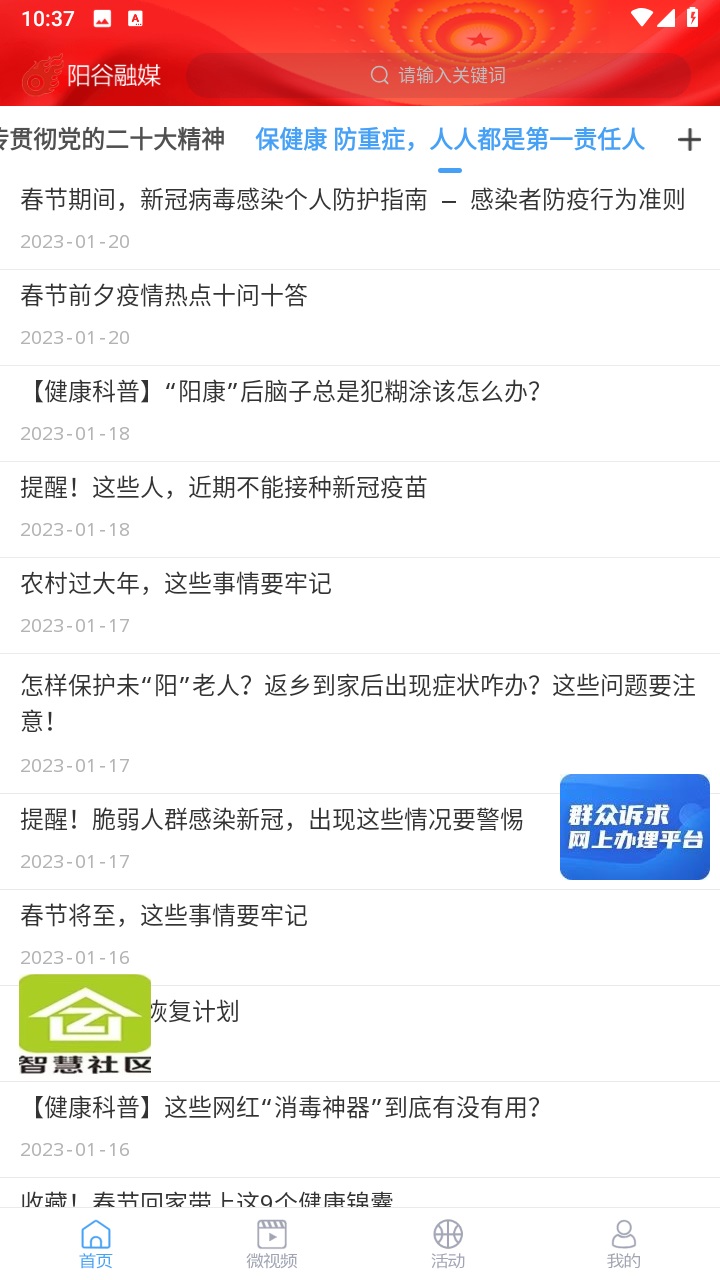Open article about 新冠病毒感染个人防护指南
Image resolution: width=720 pixels, height=1280 pixels.
coord(350,200)
